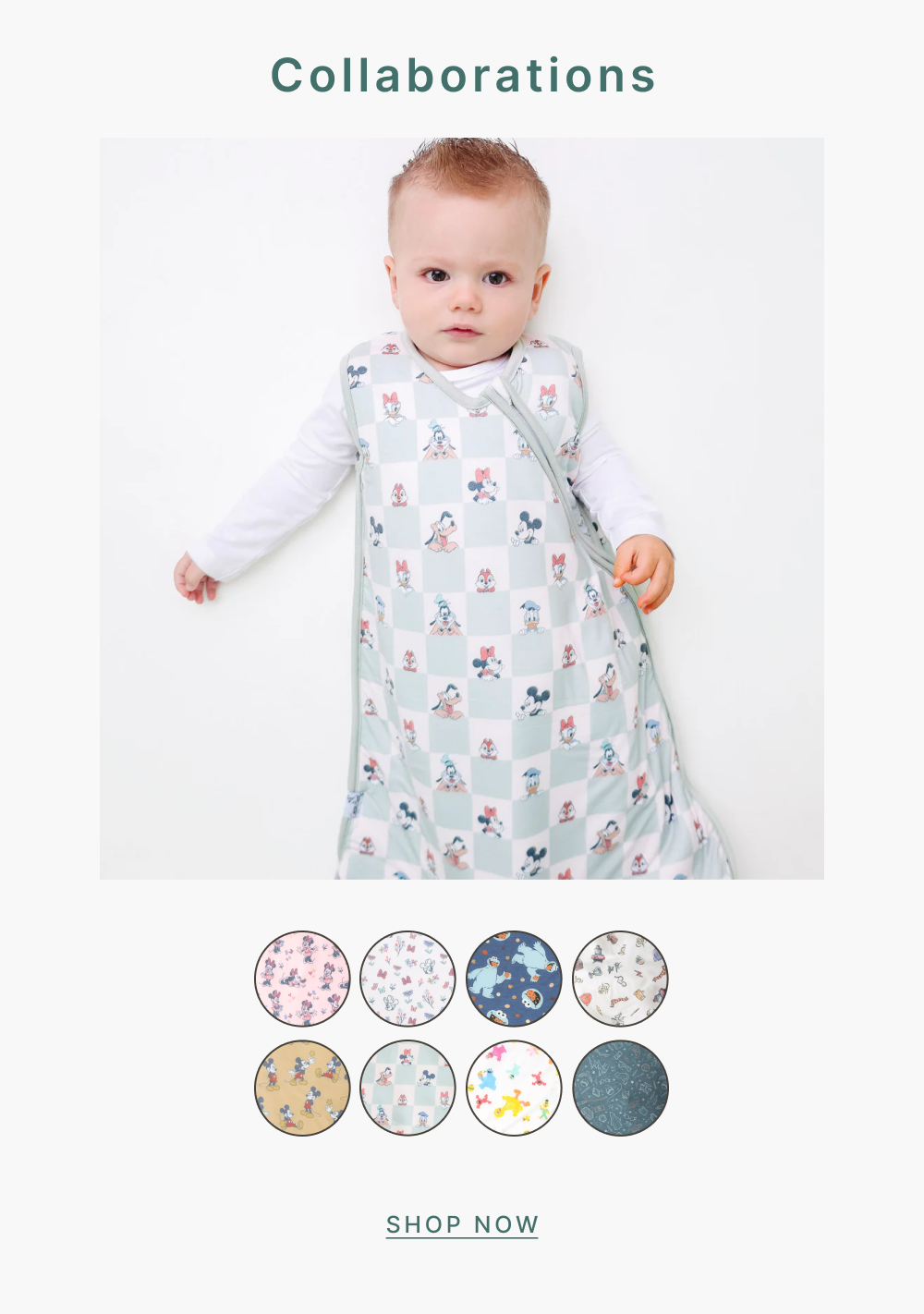Select the tan Mickey Mouse pattern swatch
The height and width of the screenshot is (1314, 924).
pos(302,1088)
